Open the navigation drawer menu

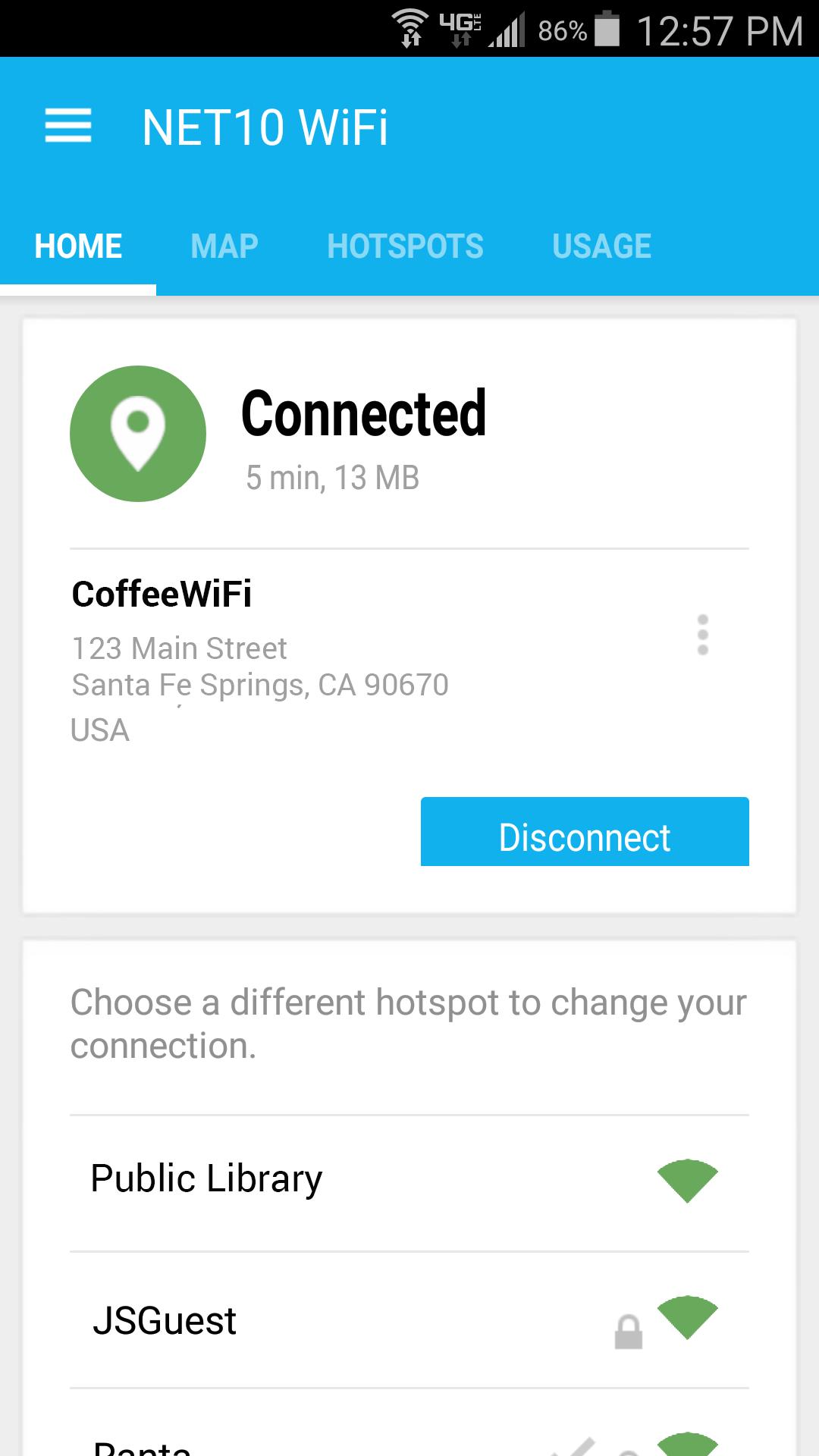[x=68, y=128]
